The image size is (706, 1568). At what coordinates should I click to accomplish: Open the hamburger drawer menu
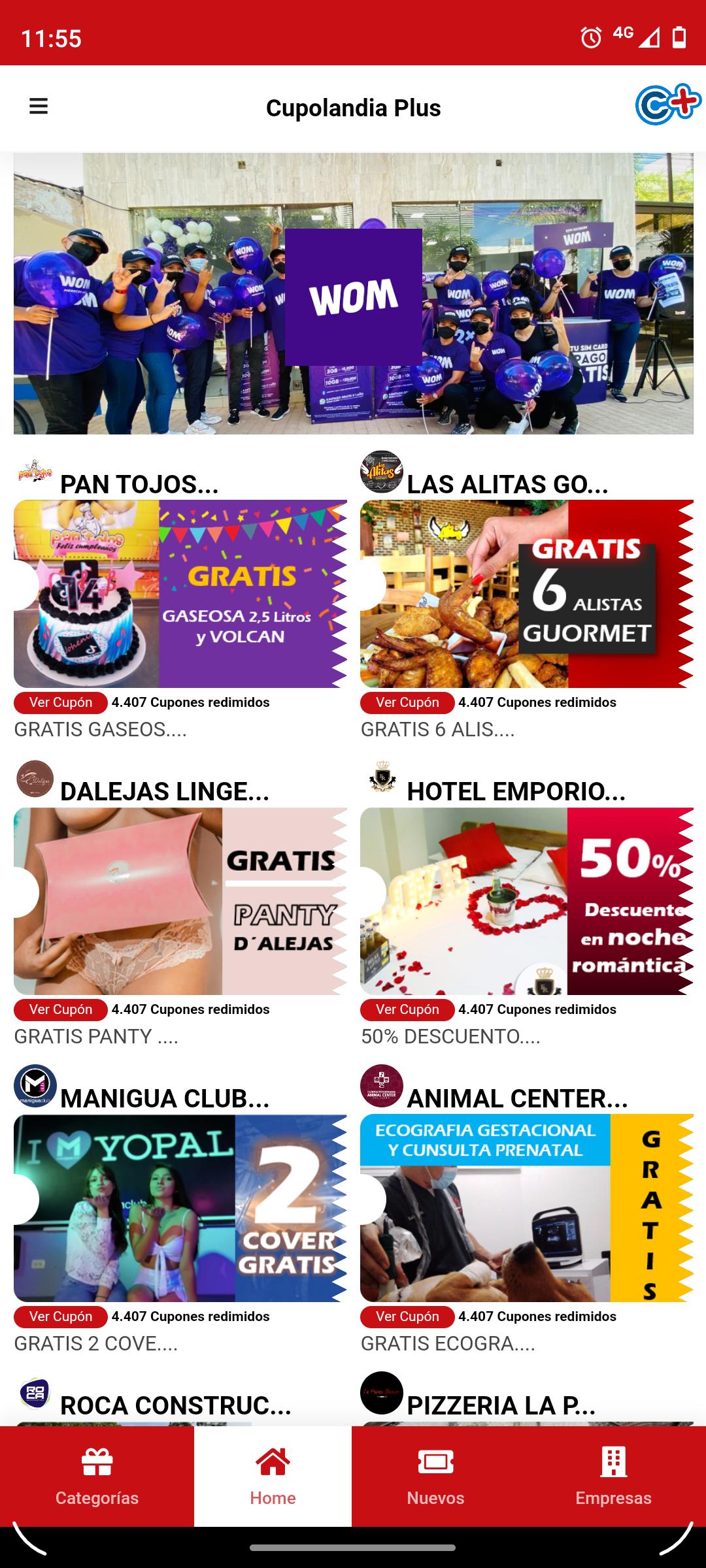tap(39, 106)
